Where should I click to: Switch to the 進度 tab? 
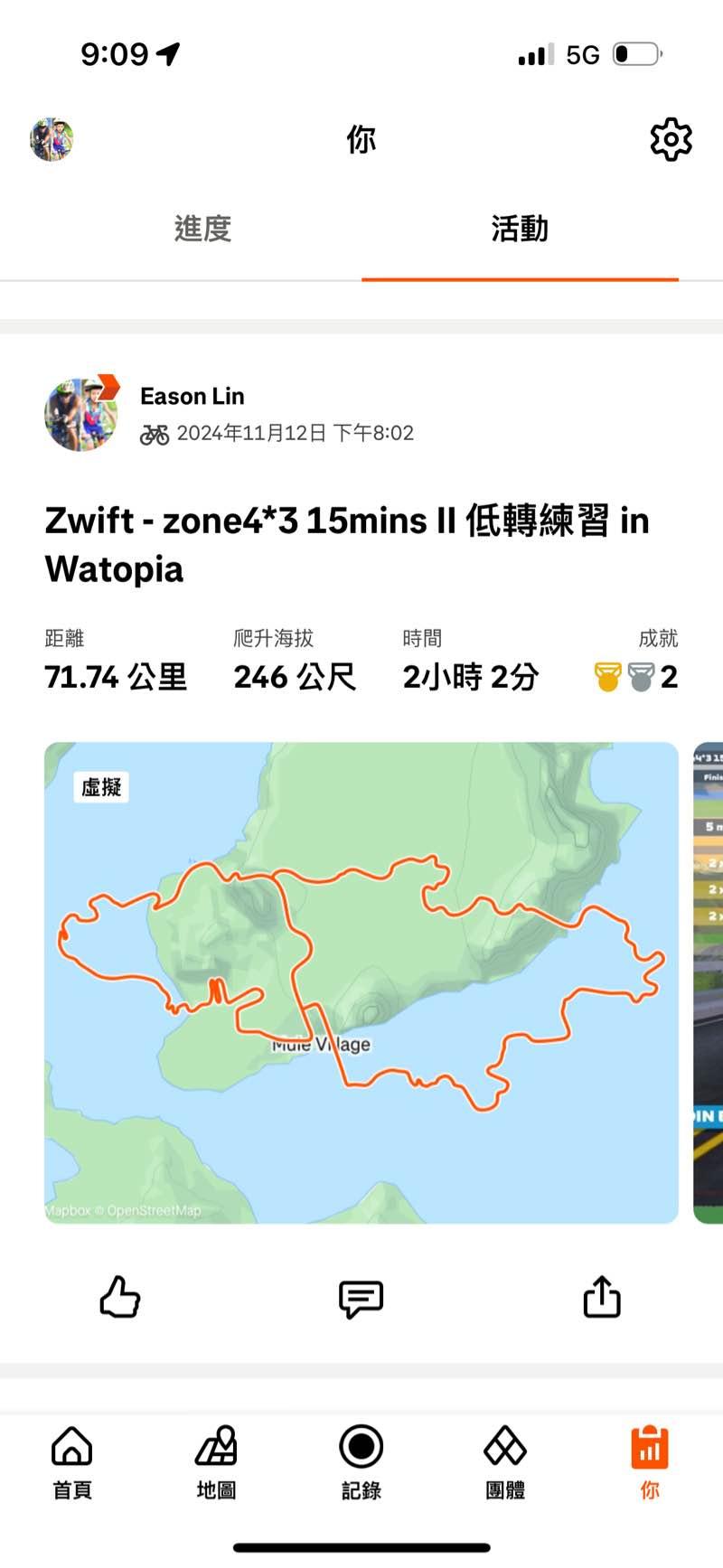pyautogui.click(x=203, y=229)
